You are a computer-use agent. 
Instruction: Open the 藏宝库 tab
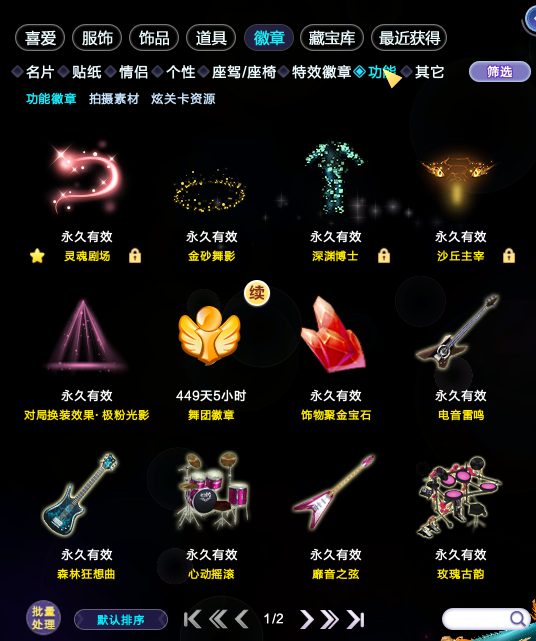click(332, 38)
